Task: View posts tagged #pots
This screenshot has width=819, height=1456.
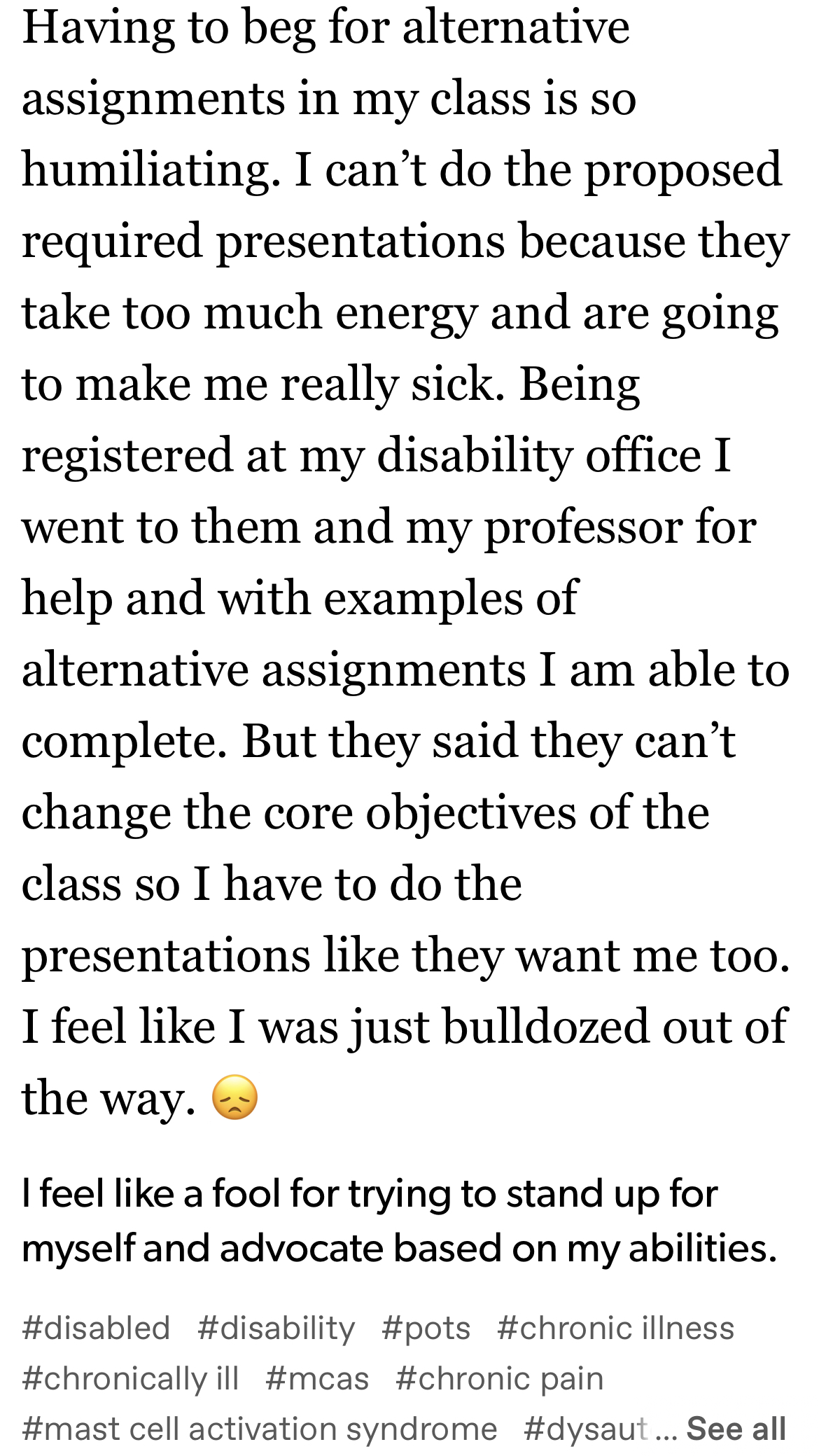Action: click(x=426, y=1329)
